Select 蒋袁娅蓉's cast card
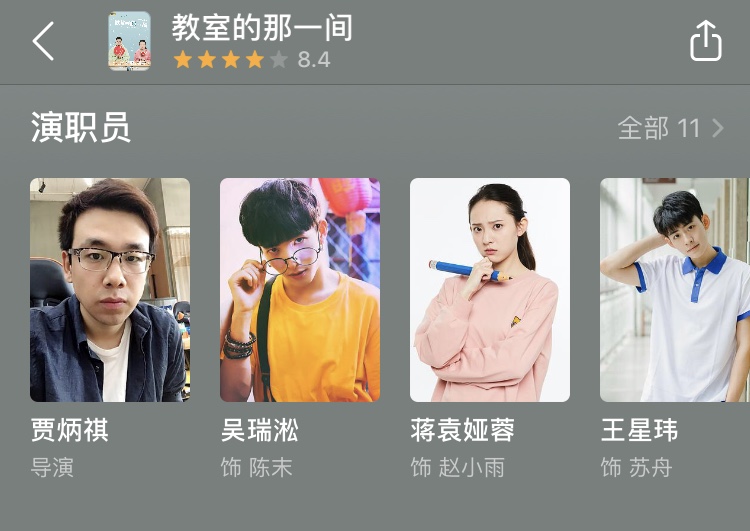The width and height of the screenshot is (750, 531). coord(489,290)
